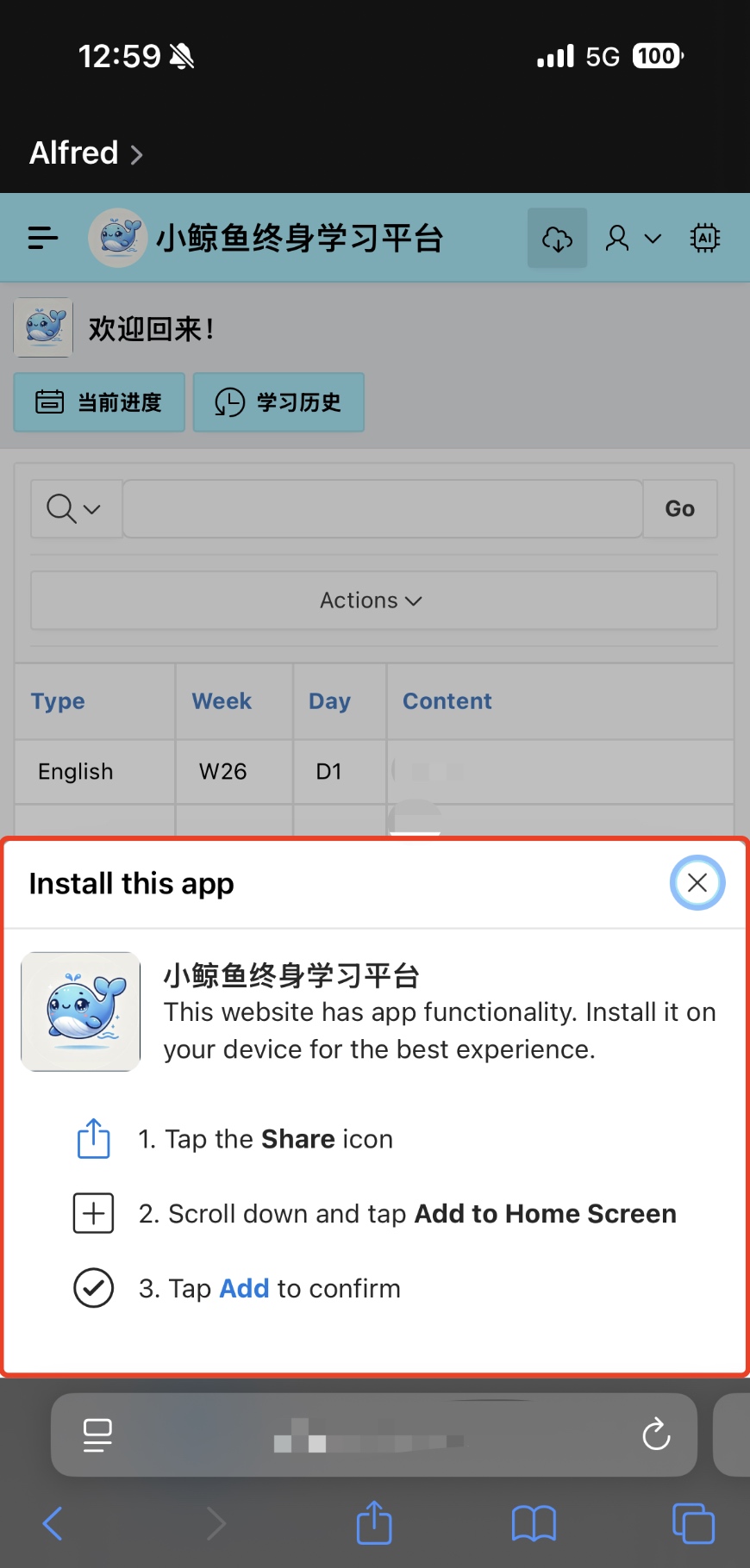
Task: Open the Safari tabs overview
Action: pos(693,1523)
